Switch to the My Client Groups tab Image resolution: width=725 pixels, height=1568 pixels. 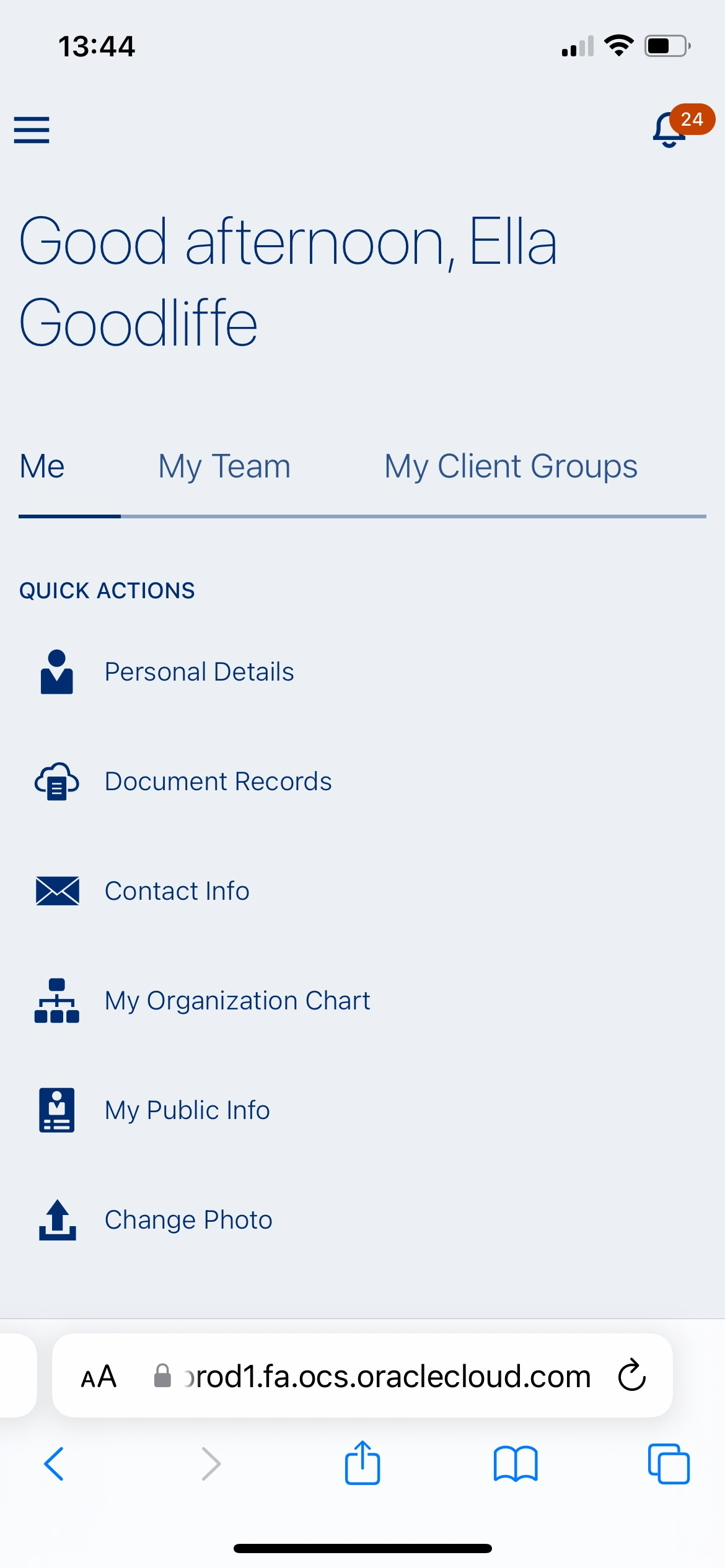point(511,466)
